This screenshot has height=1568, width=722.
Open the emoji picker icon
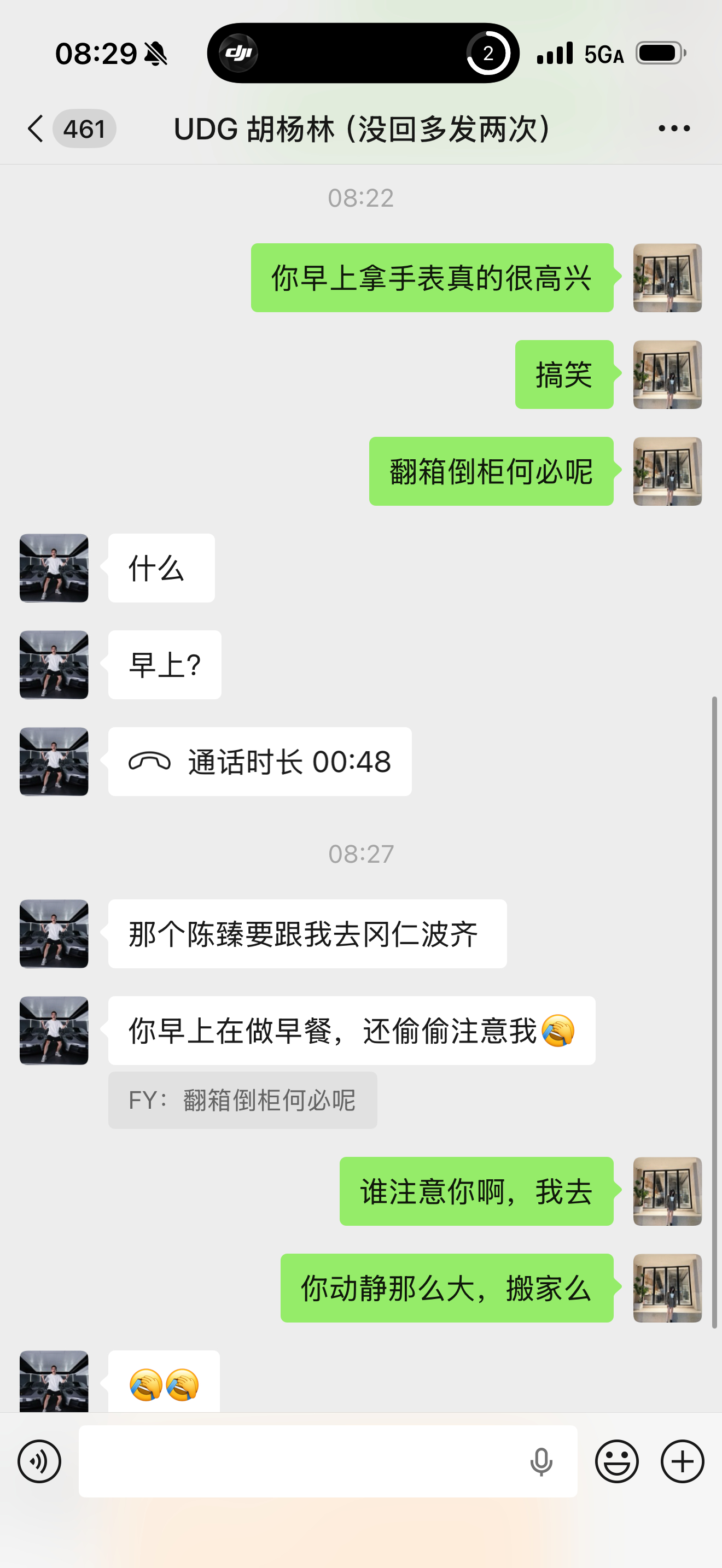pyautogui.click(x=616, y=1461)
